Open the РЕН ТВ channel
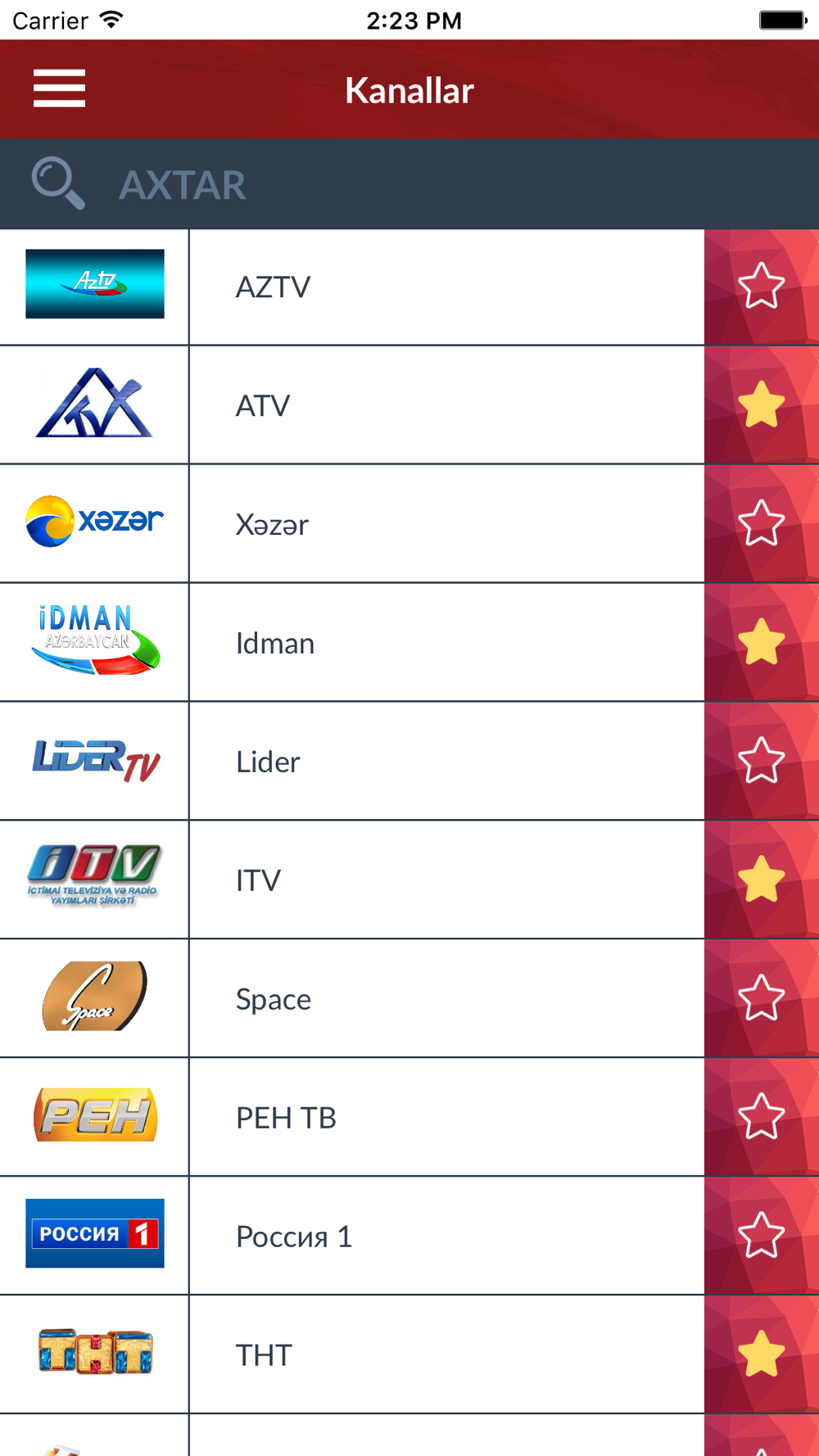Viewport: 819px width, 1456px height. click(x=352, y=1118)
